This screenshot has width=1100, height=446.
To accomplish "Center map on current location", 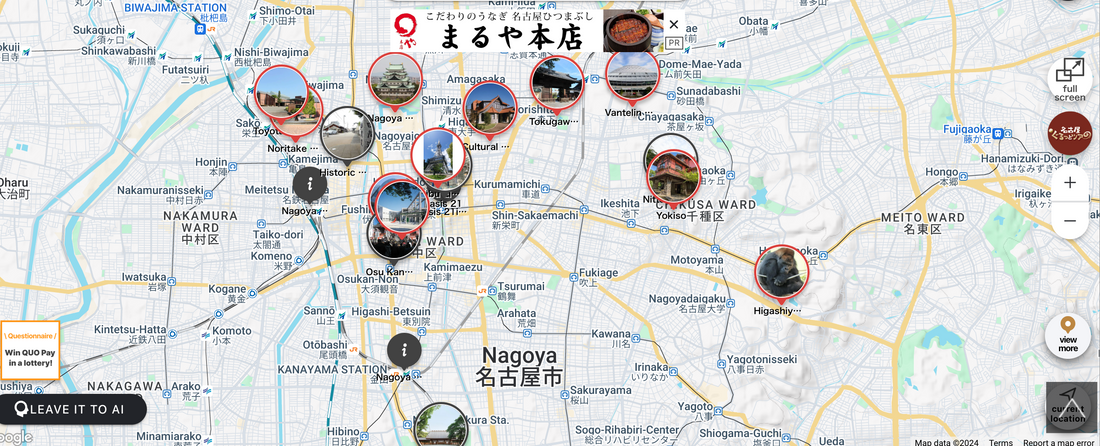I will tap(1069, 407).
